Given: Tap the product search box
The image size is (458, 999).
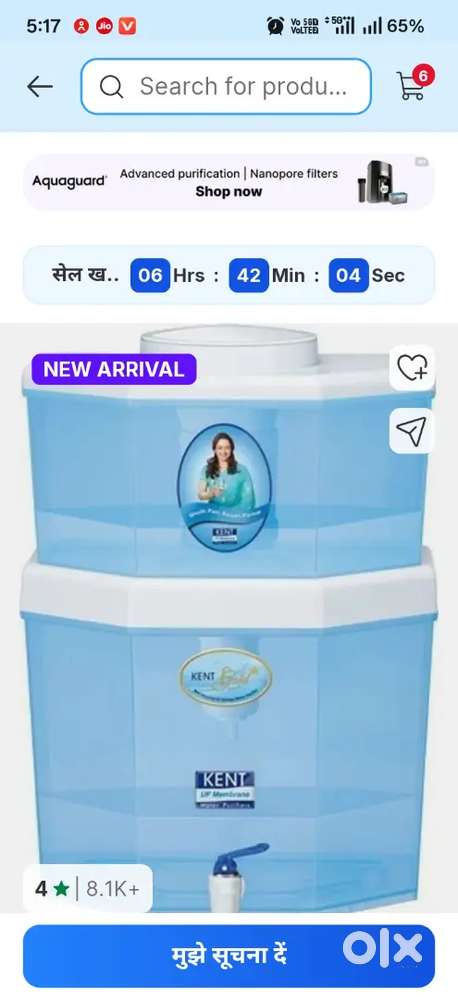Looking at the screenshot, I should tap(225, 87).
